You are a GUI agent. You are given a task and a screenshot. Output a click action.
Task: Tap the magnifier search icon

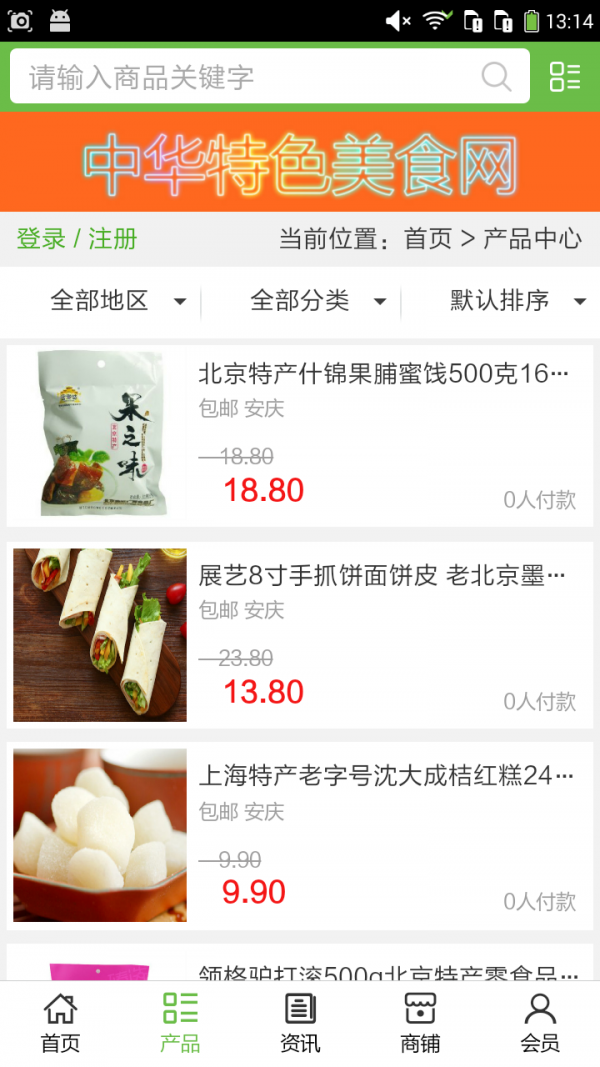click(496, 77)
